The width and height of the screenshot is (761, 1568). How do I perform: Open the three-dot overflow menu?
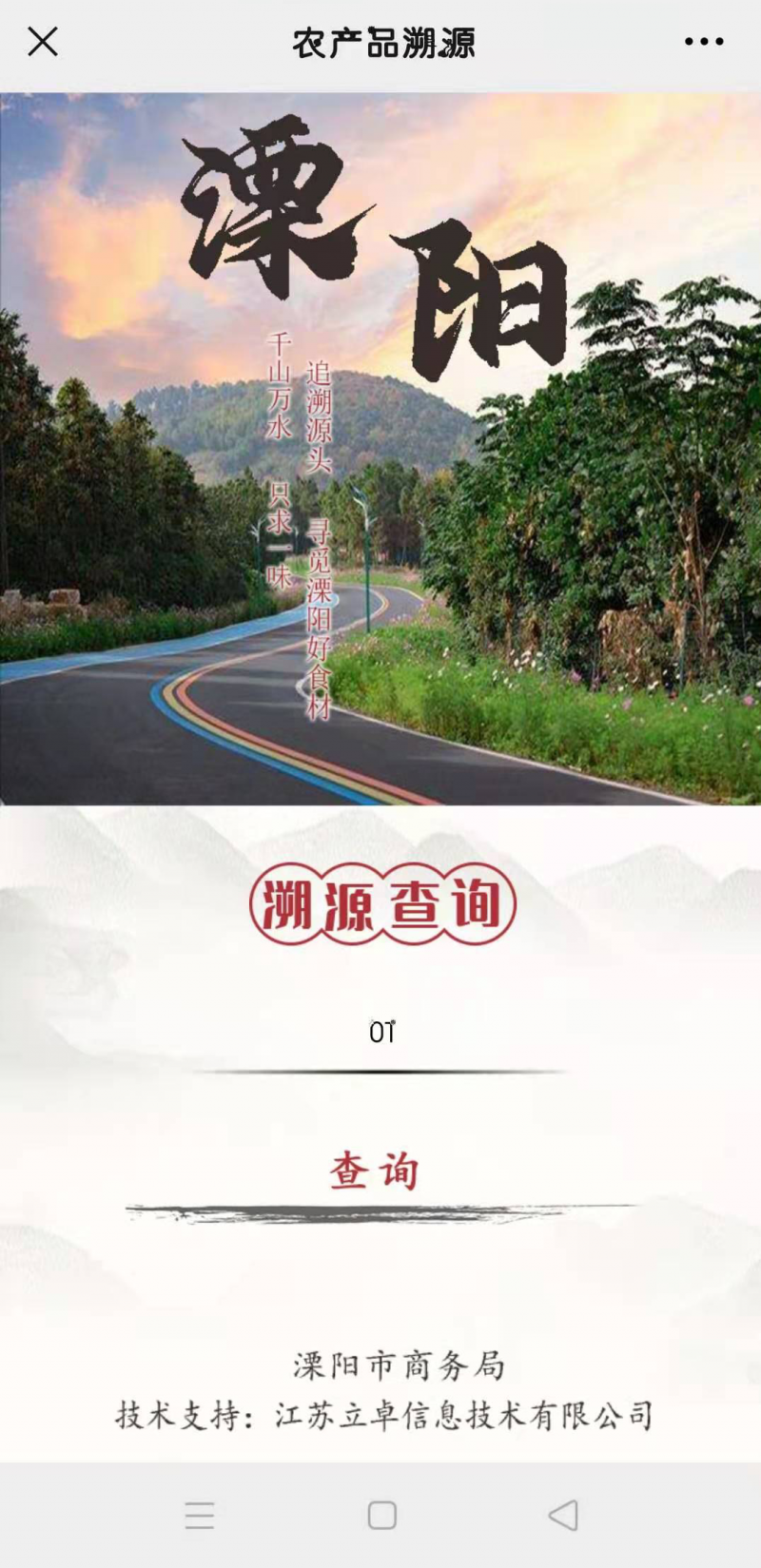[704, 42]
